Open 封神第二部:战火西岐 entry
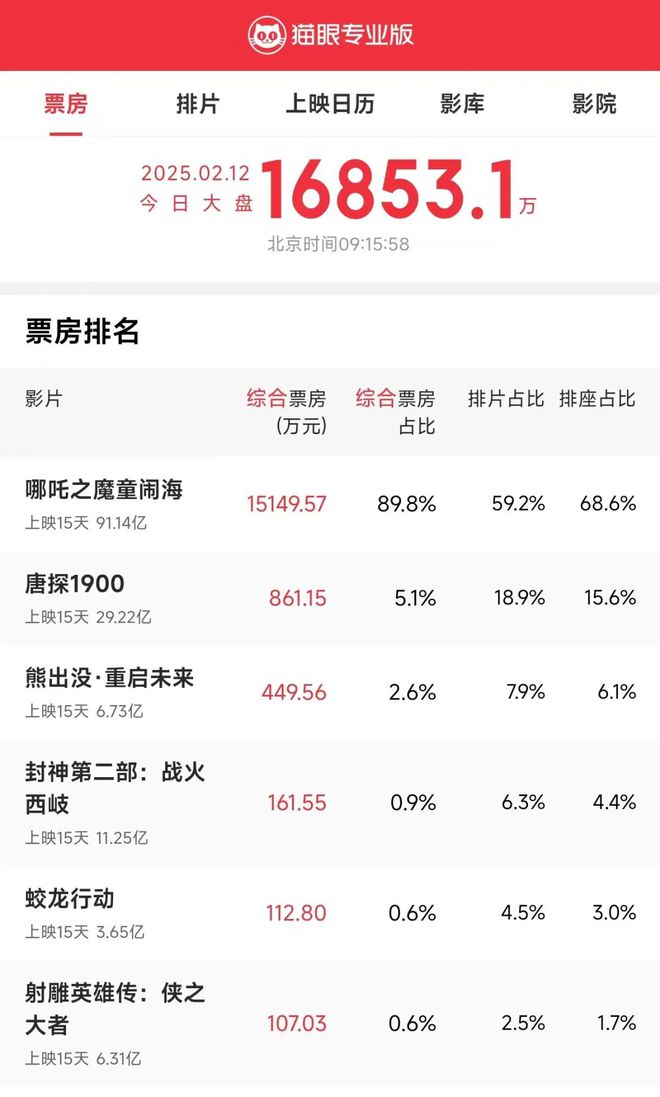Viewport: 660px width, 1097px height. point(330,802)
